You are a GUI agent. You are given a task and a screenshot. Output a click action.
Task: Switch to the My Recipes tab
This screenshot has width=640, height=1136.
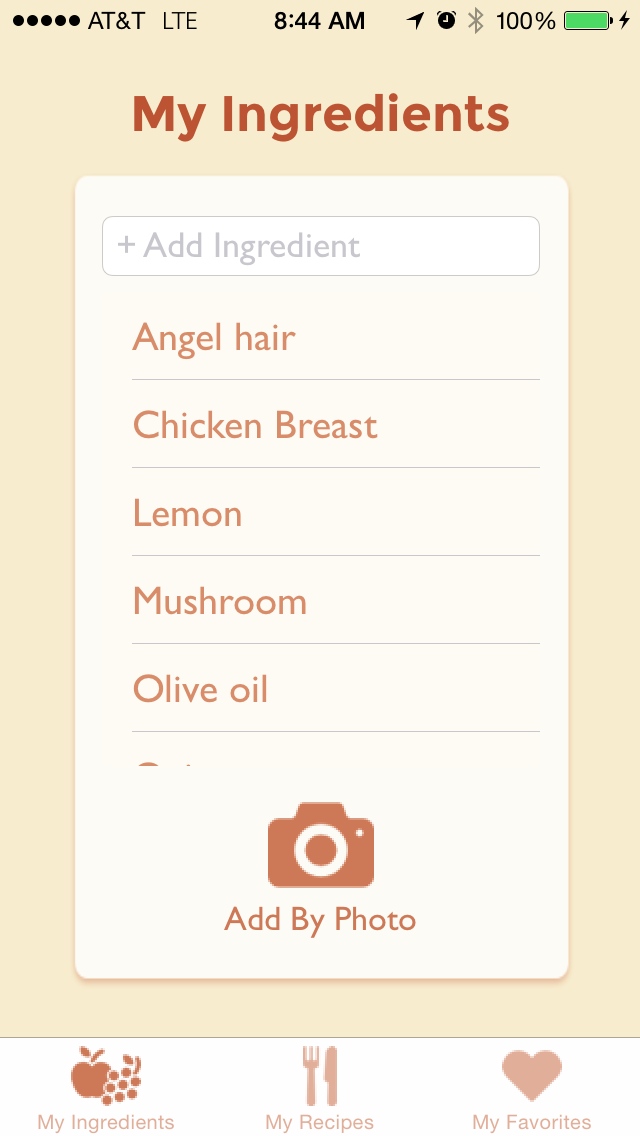(x=320, y=1088)
